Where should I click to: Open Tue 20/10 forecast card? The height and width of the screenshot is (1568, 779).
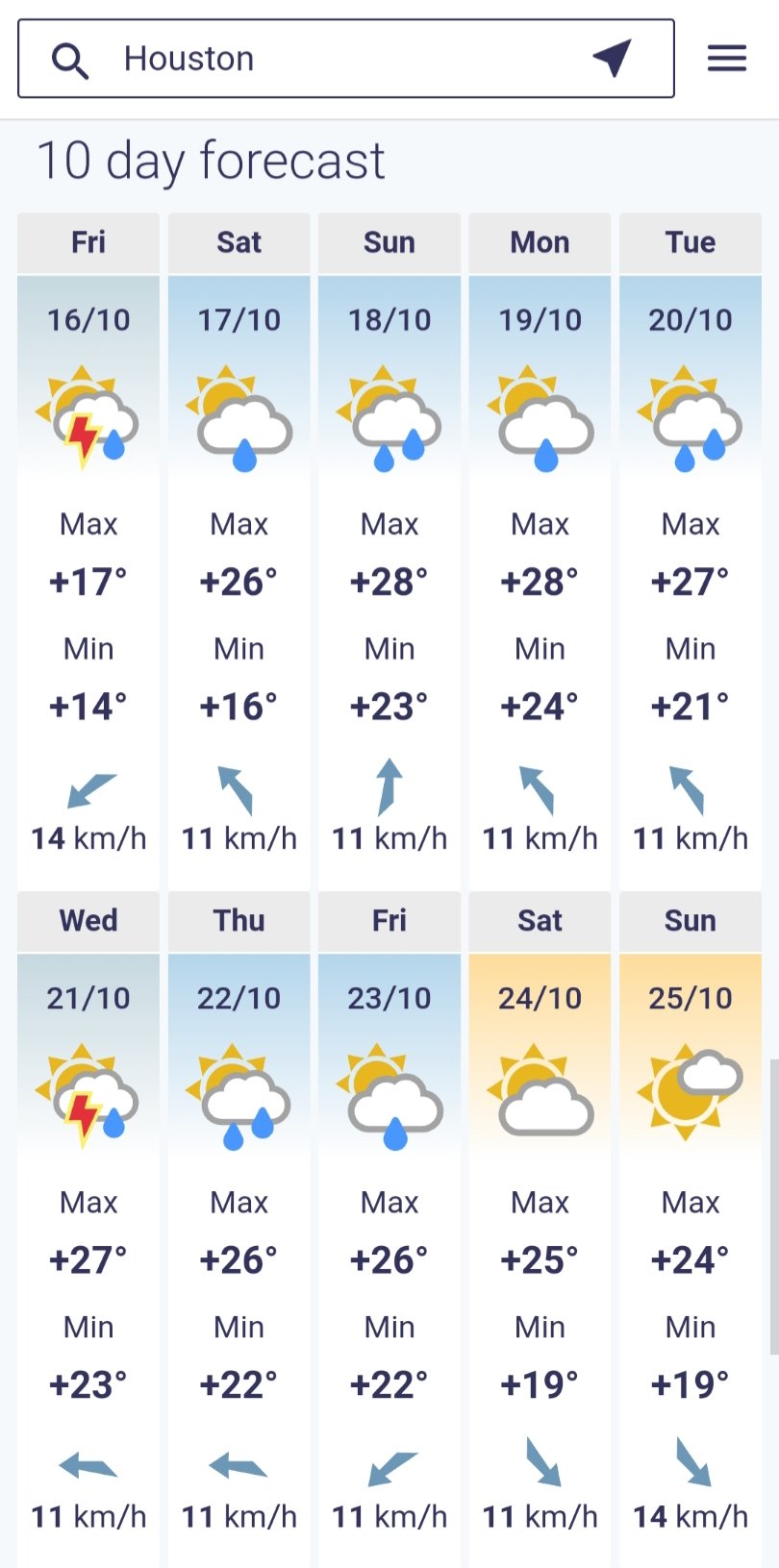(691, 551)
